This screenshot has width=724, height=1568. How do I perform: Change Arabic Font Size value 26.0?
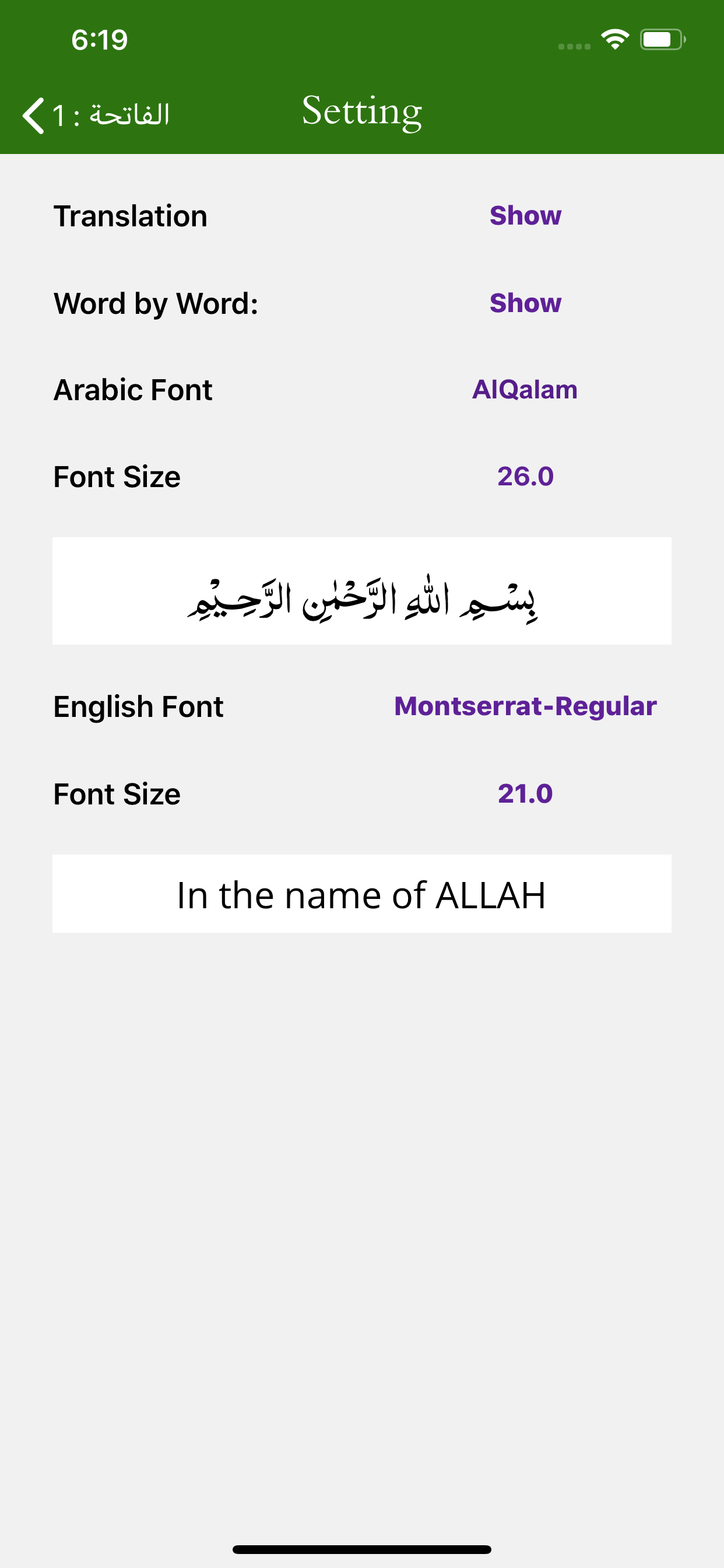526,476
